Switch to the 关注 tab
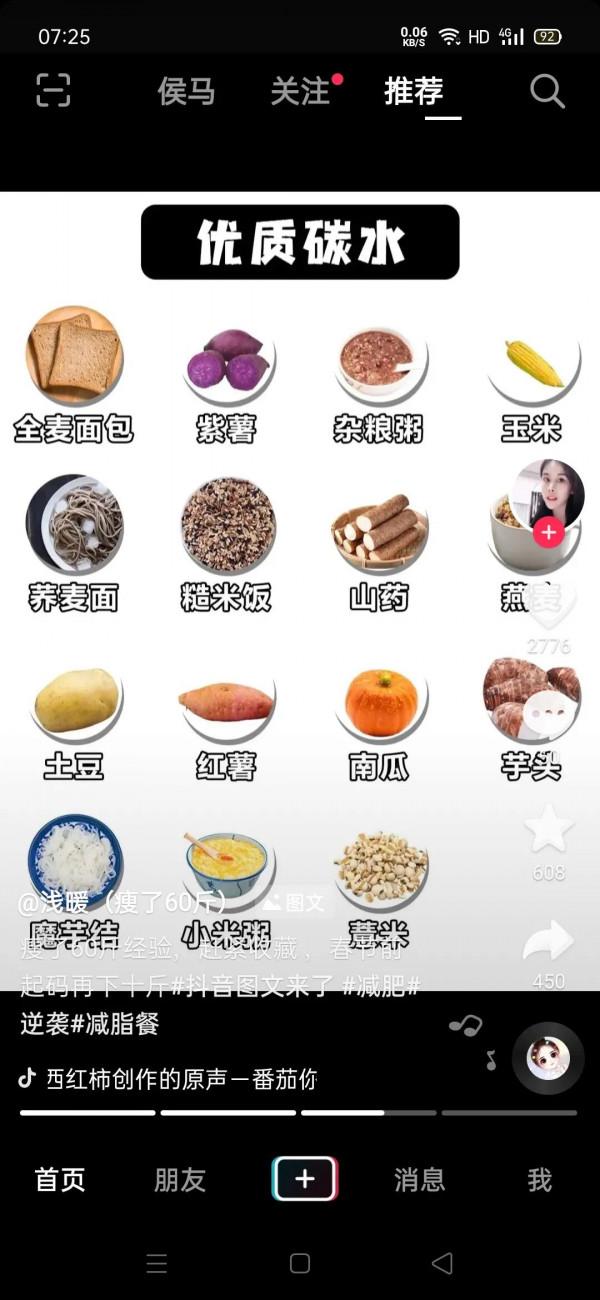Viewport: 600px width, 1300px height. [300, 91]
